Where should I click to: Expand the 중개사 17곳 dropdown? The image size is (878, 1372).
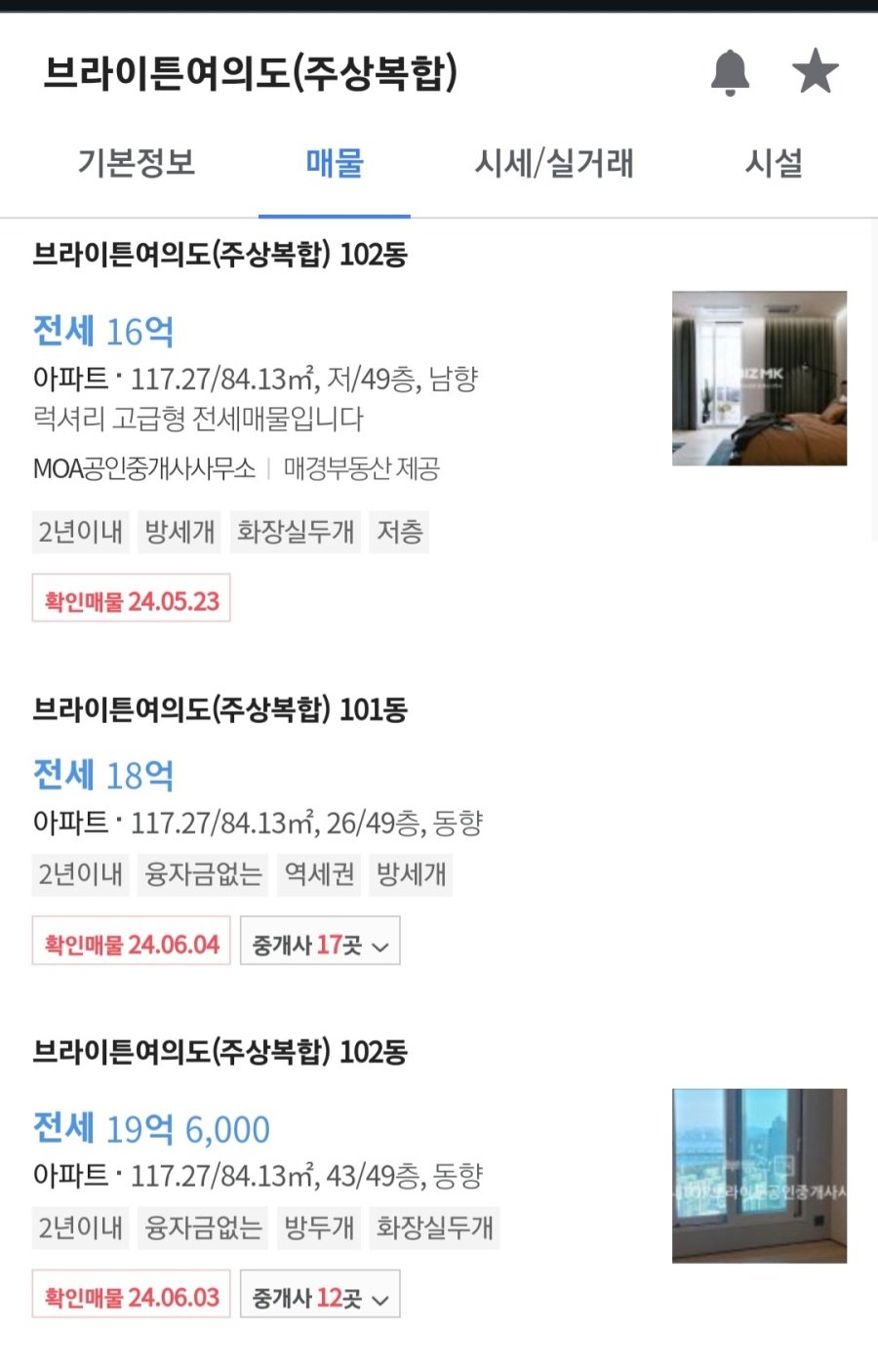tap(320, 944)
